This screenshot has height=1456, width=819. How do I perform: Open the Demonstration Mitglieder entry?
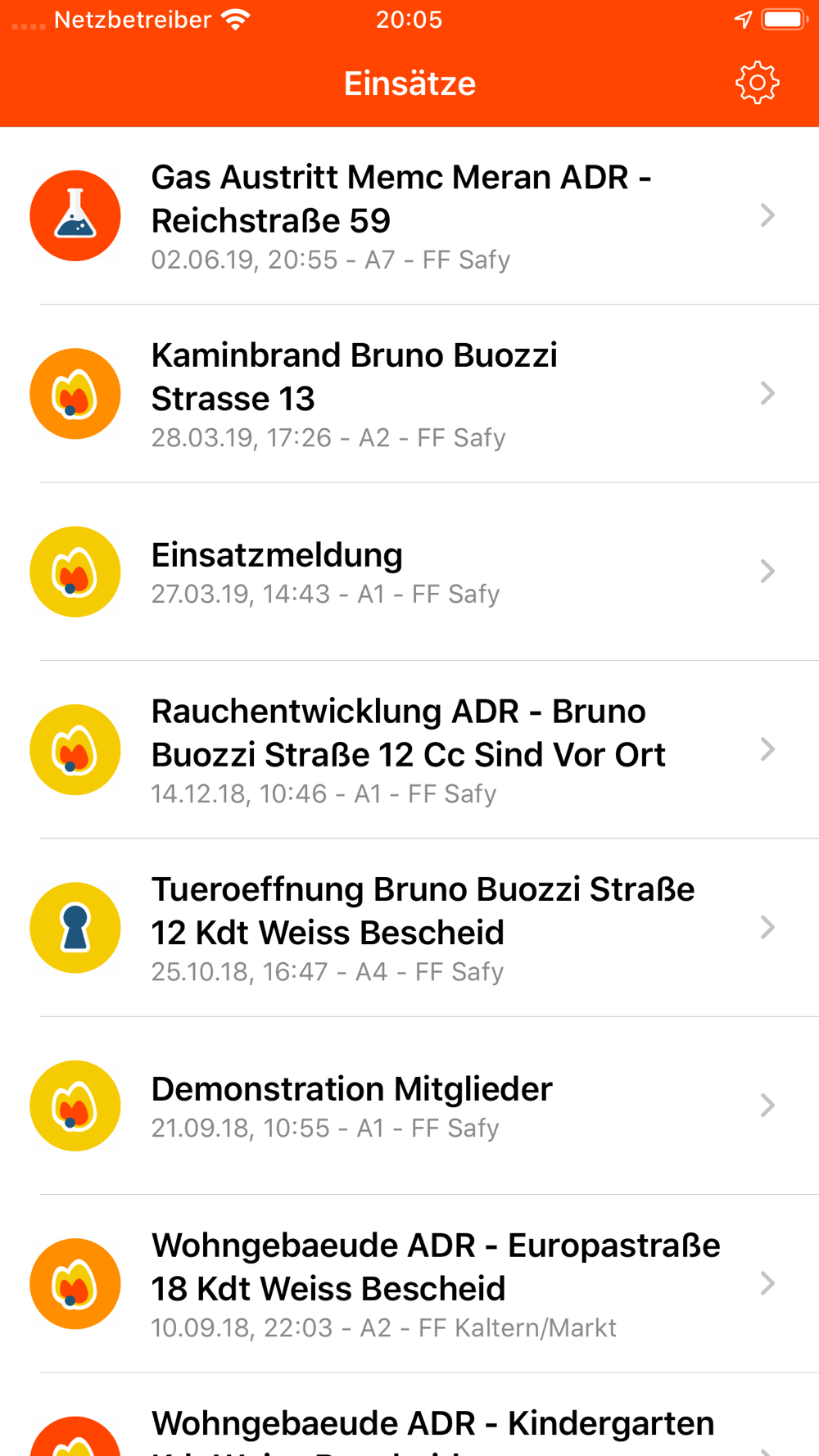pyautogui.click(x=409, y=1106)
